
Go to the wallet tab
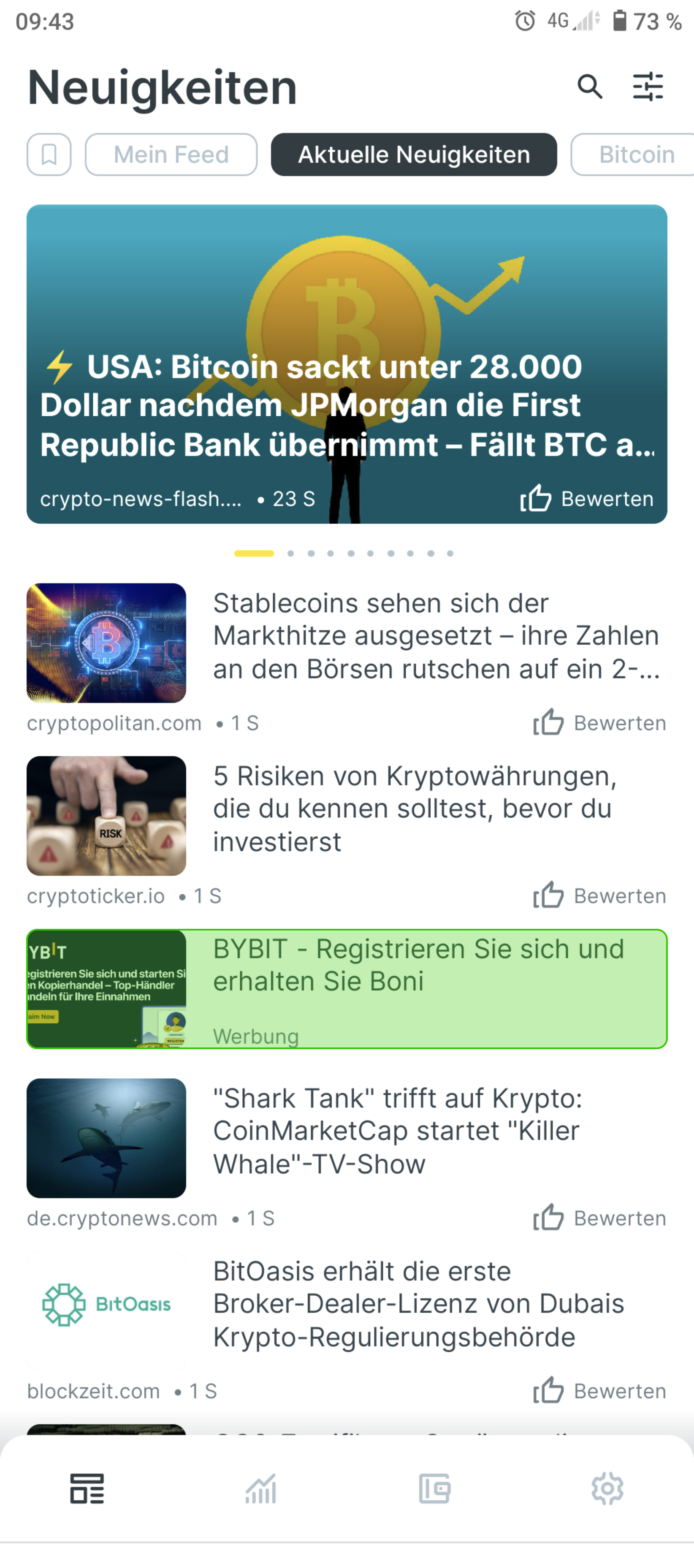click(434, 1489)
